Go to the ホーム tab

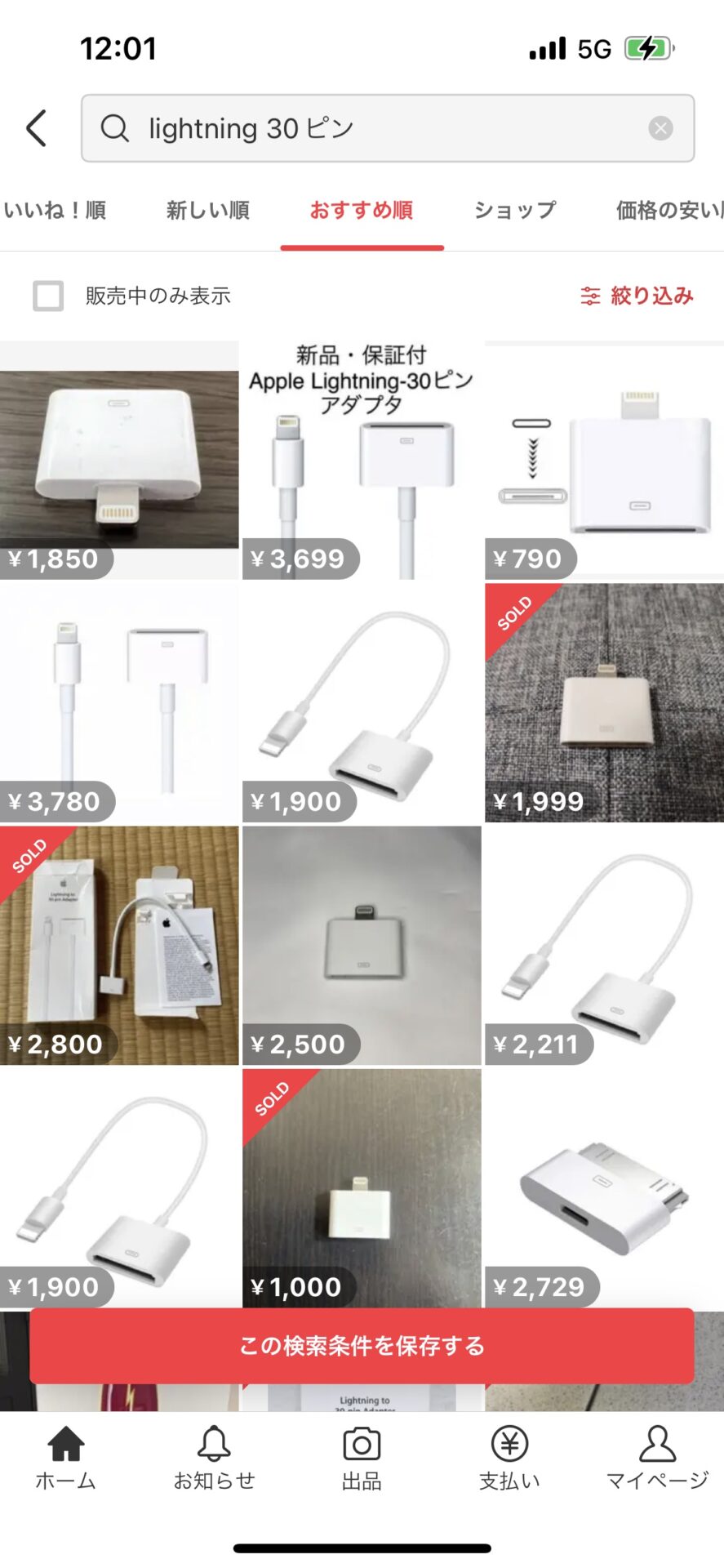coord(65,1459)
